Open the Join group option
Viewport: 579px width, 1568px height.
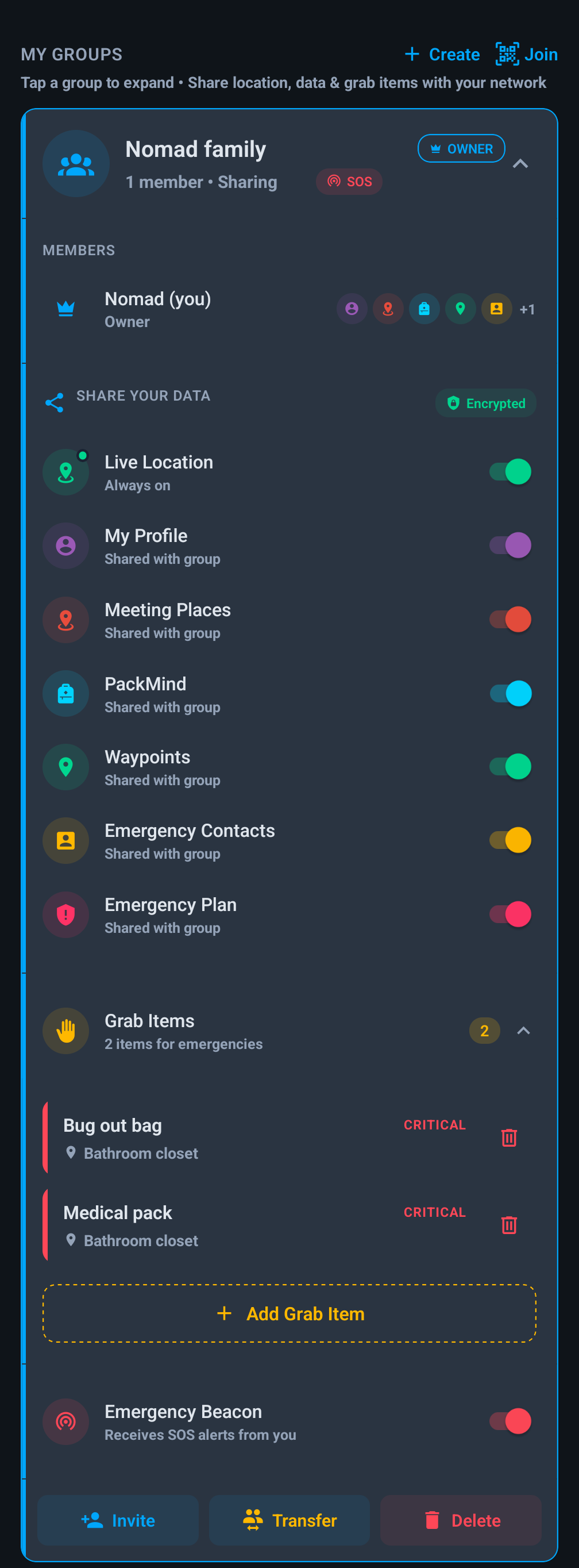[527, 54]
